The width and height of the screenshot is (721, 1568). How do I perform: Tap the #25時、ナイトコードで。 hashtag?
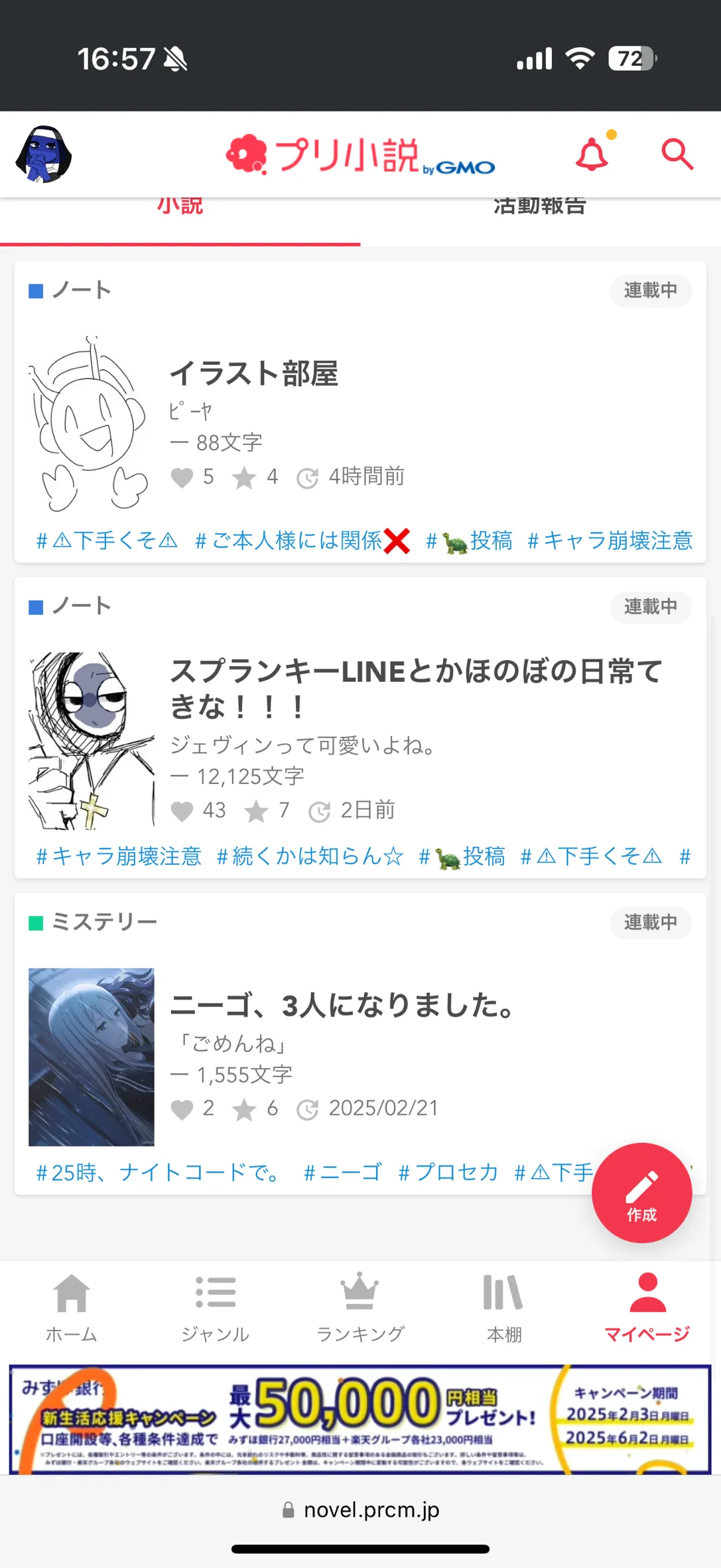[x=159, y=1173]
